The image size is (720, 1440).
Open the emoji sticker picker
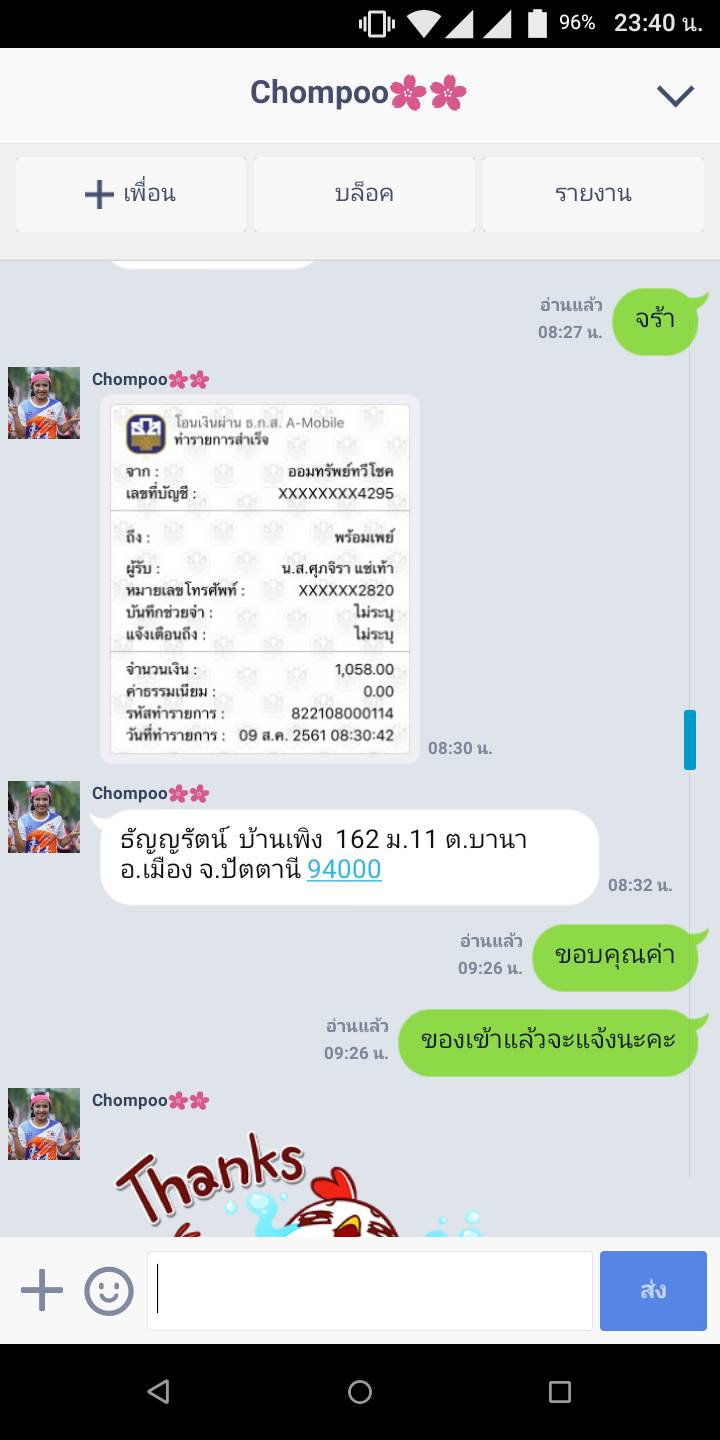coord(109,1291)
